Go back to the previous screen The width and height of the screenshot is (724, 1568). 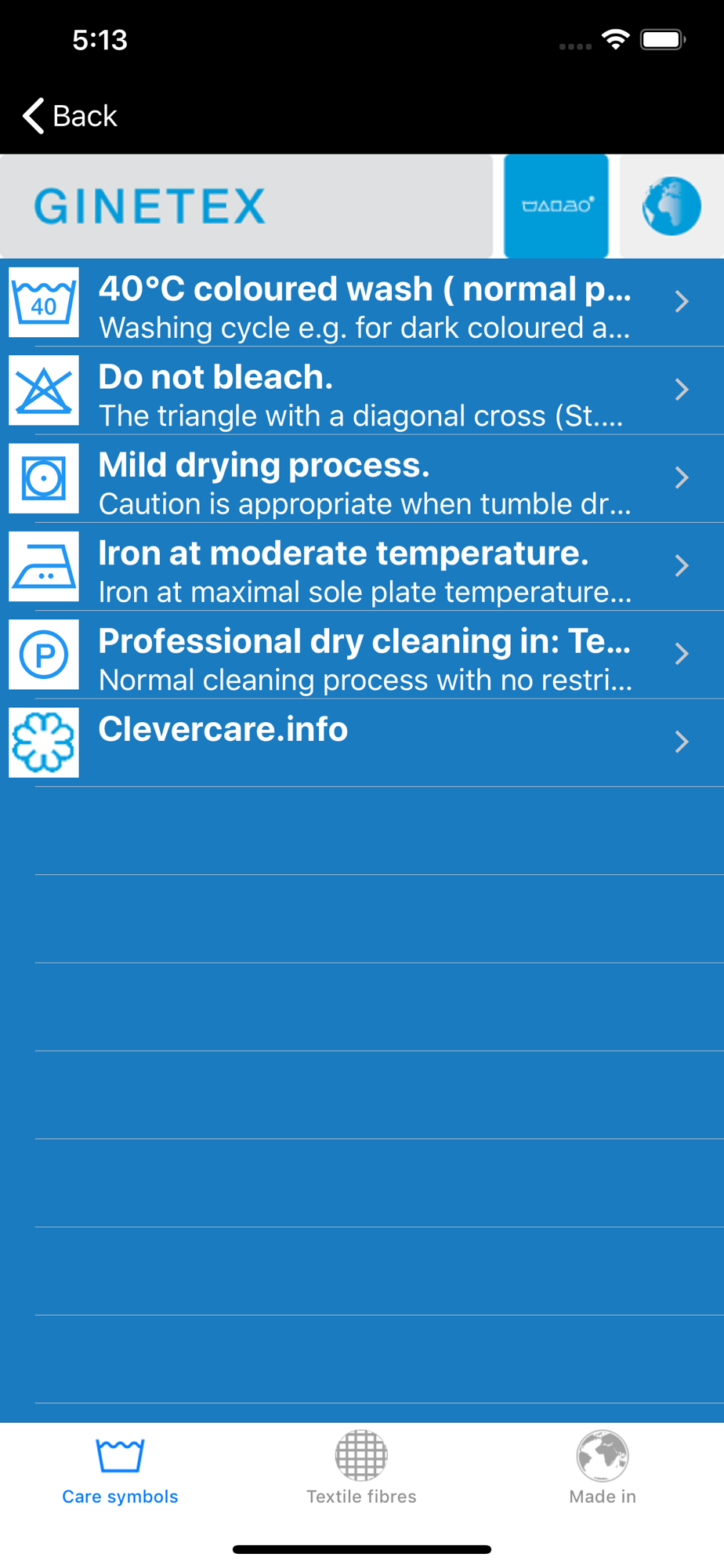click(x=71, y=116)
